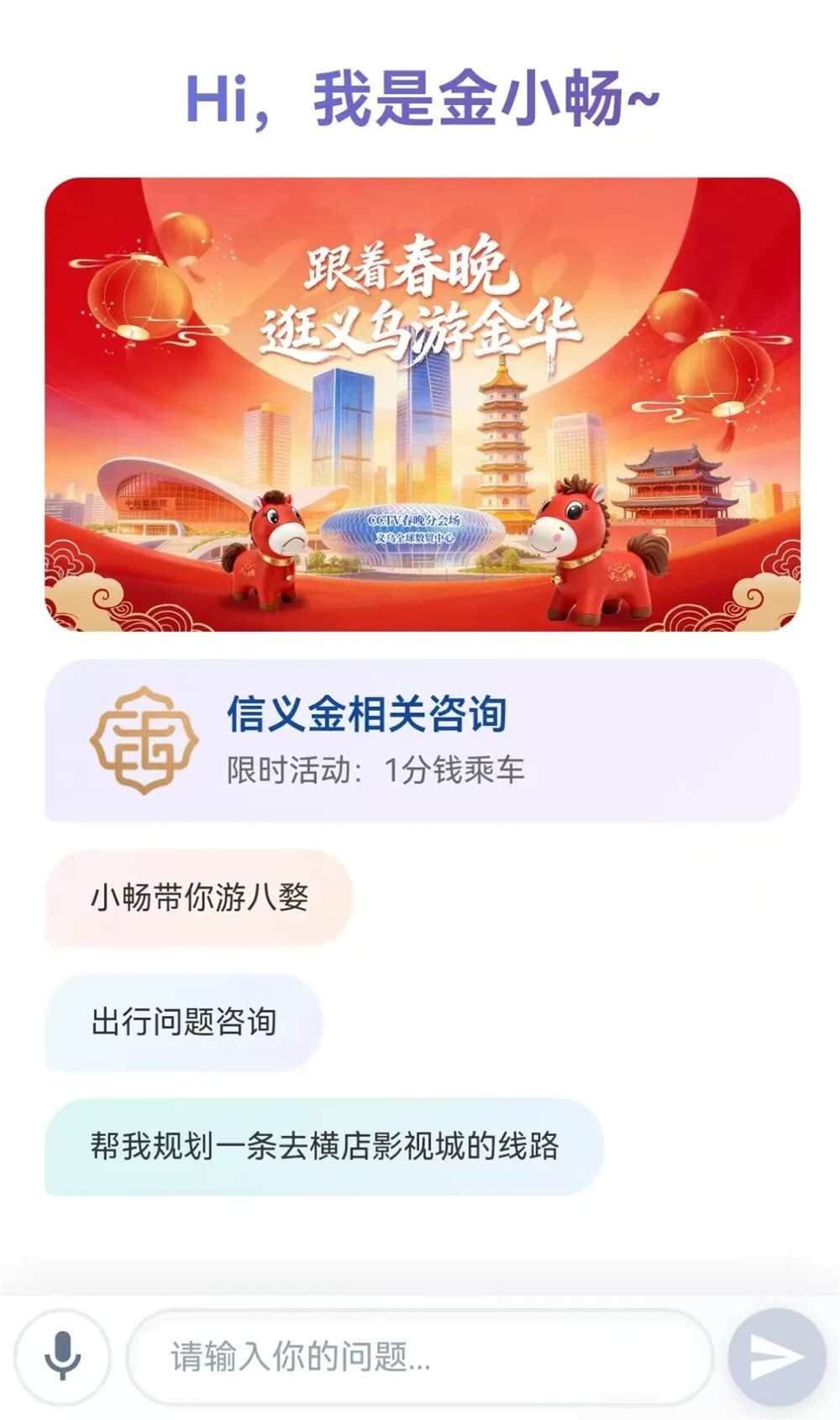Choose the 出行问题咨询 suggestion

(183, 1022)
